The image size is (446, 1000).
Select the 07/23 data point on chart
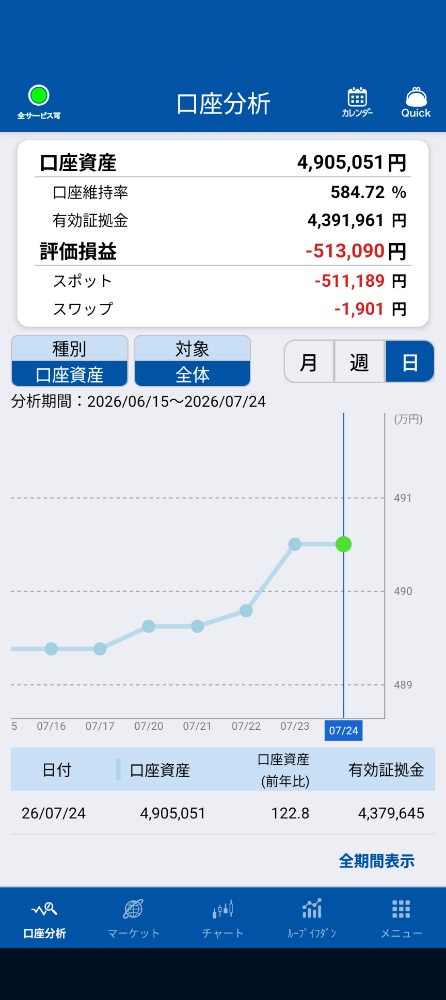pos(295,544)
